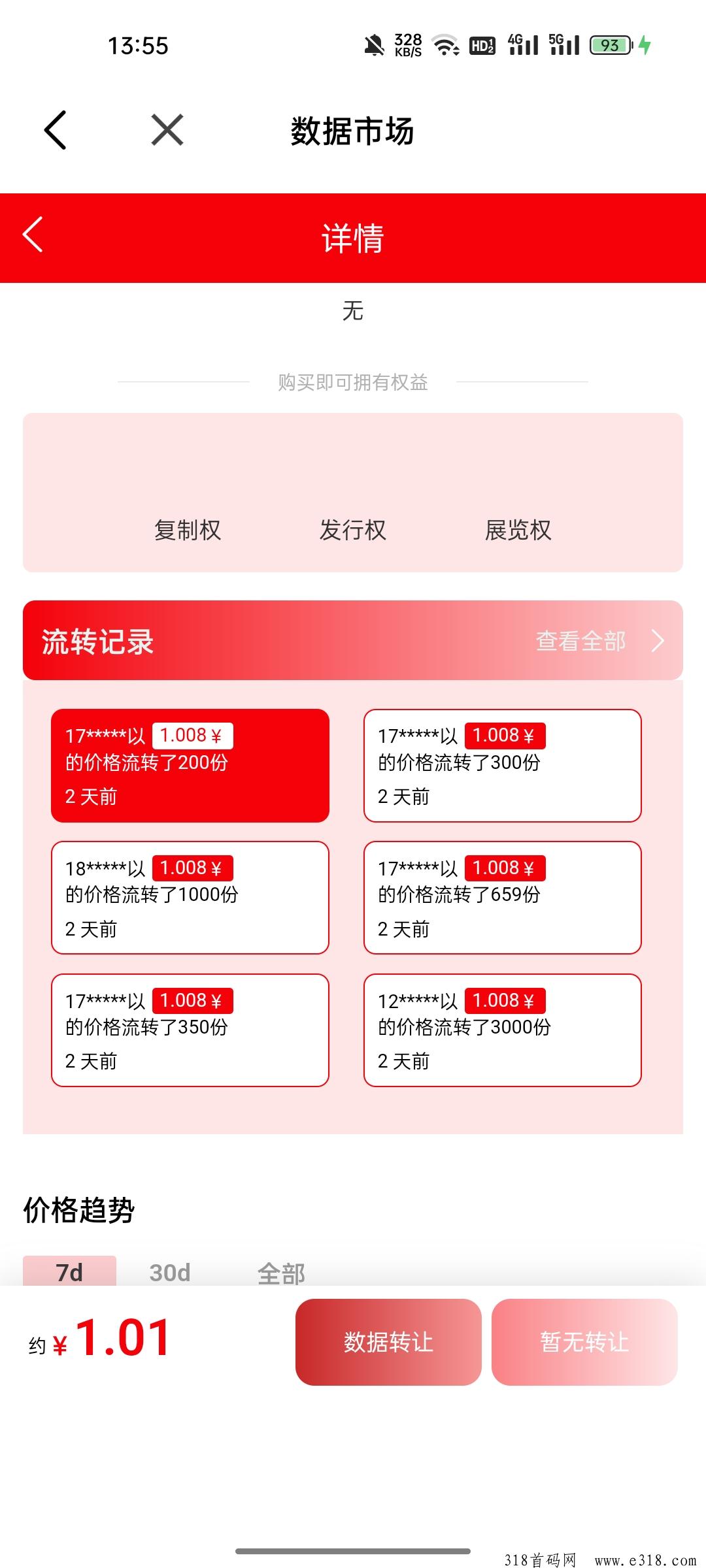The width and height of the screenshot is (706, 1568).
Task: Select the 1000份 transfer record card
Action: pos(190,898)
